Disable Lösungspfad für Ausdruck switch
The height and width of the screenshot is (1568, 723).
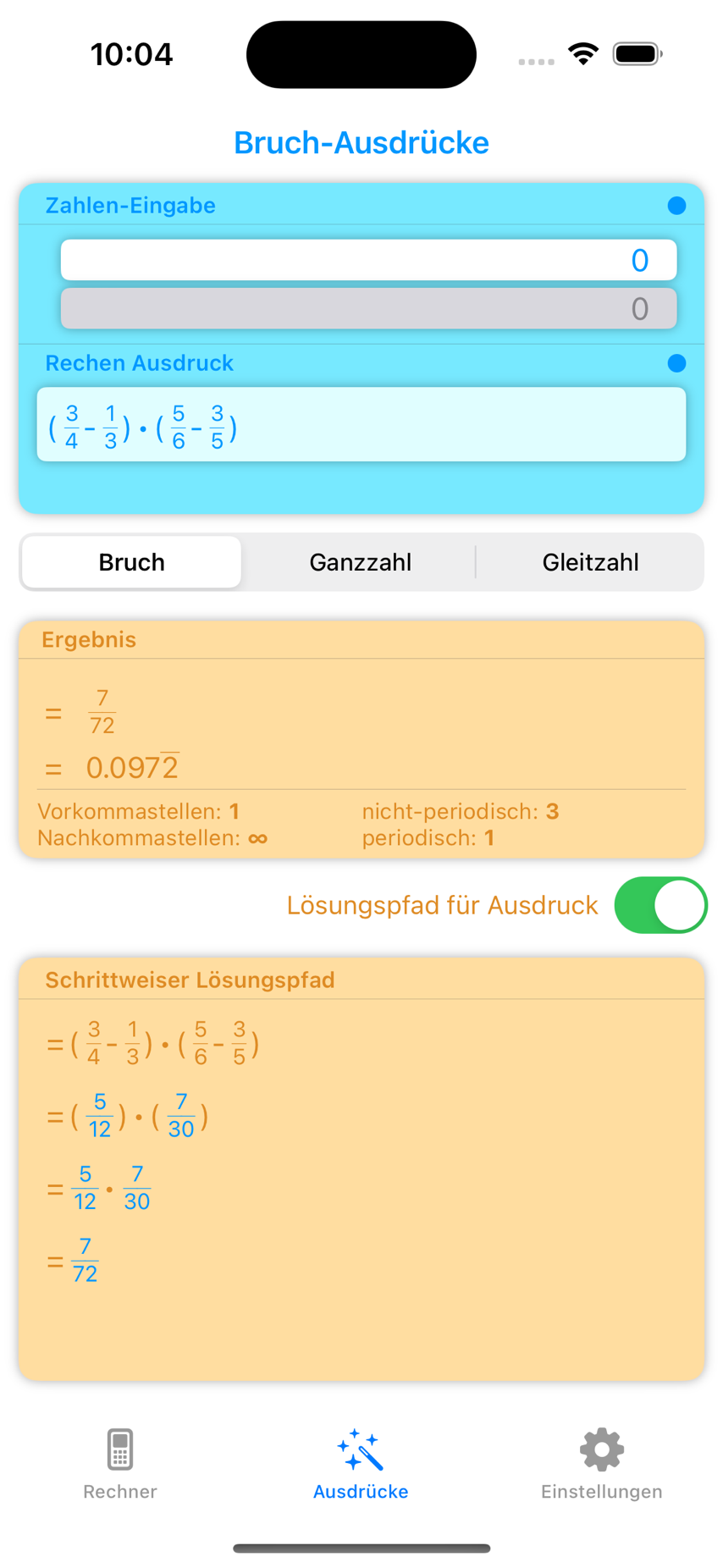(x=660, y=905)
